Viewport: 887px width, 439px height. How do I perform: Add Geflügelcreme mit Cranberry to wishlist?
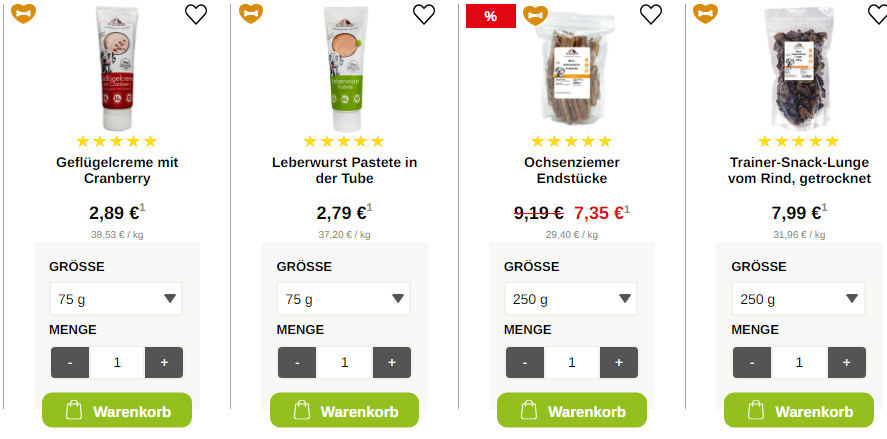(197, 14)
